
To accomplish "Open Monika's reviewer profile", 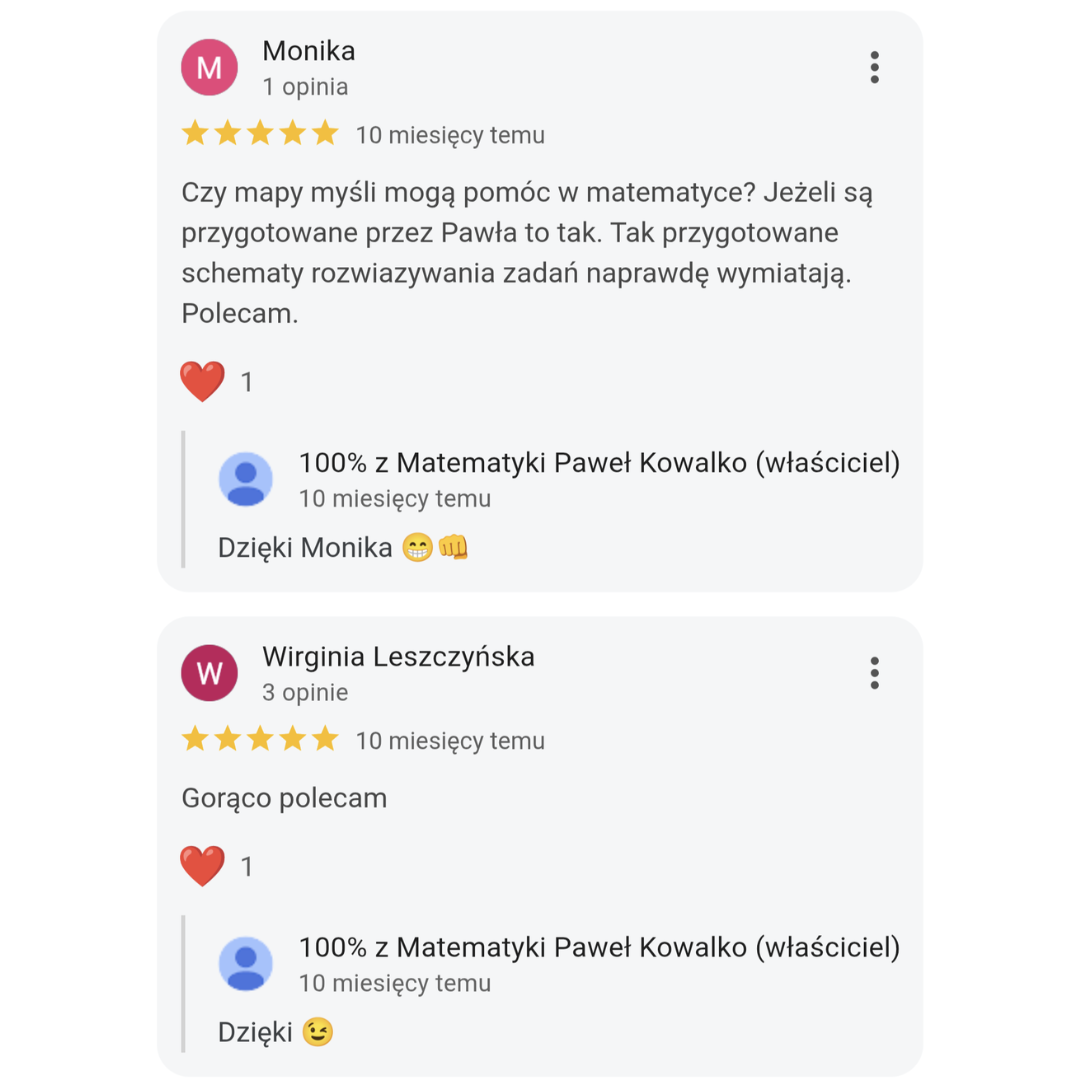I will 209,67.
